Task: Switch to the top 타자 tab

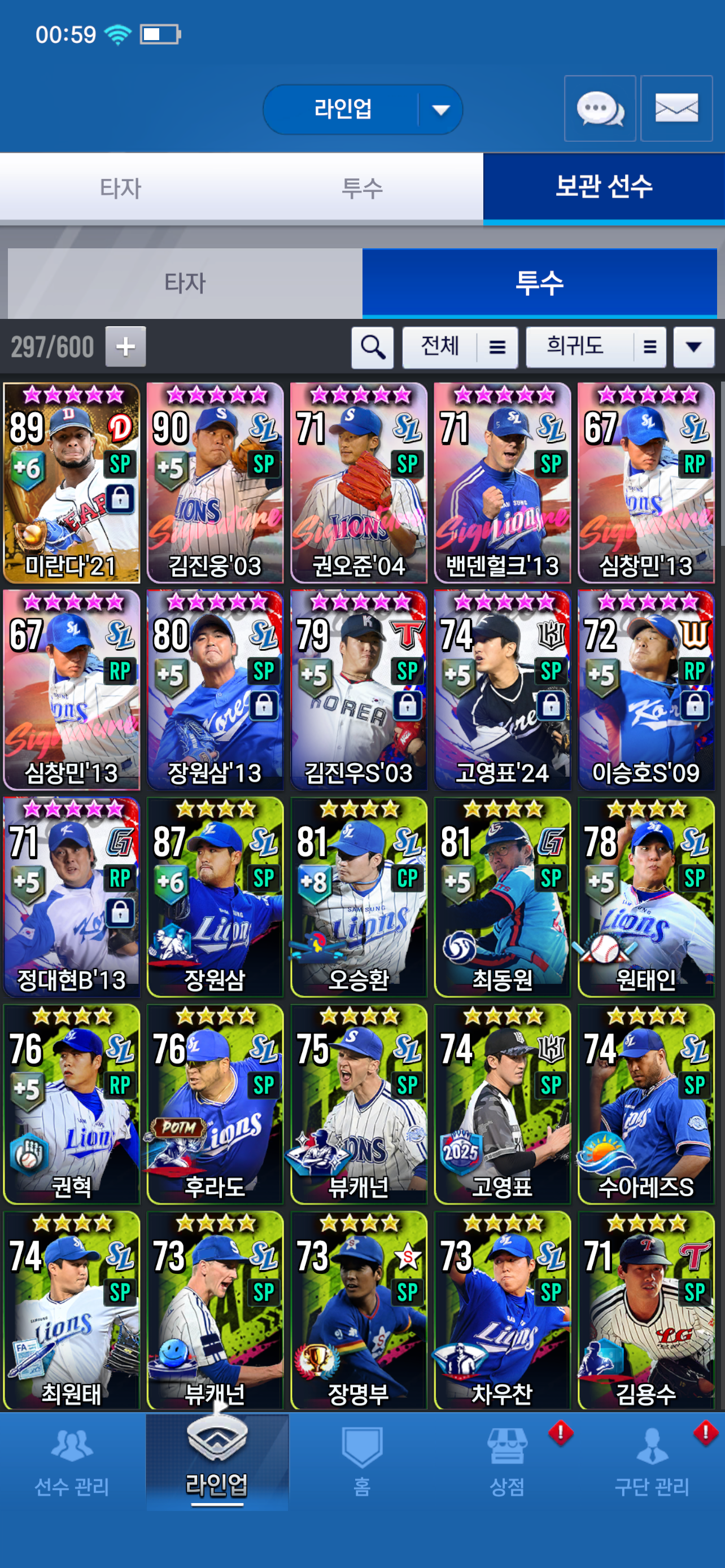Action: coord(120,187)
